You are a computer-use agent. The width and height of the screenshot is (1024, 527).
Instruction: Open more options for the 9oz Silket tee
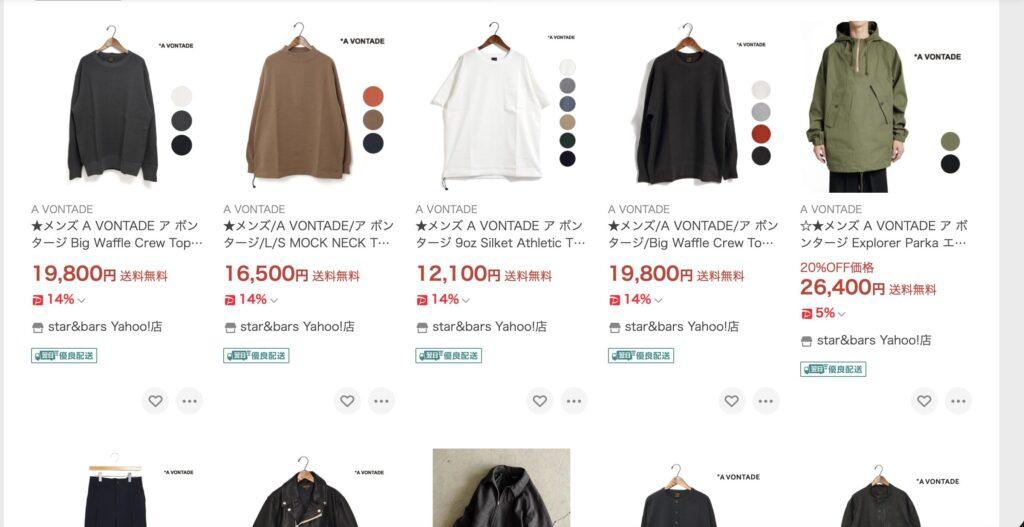574,401
